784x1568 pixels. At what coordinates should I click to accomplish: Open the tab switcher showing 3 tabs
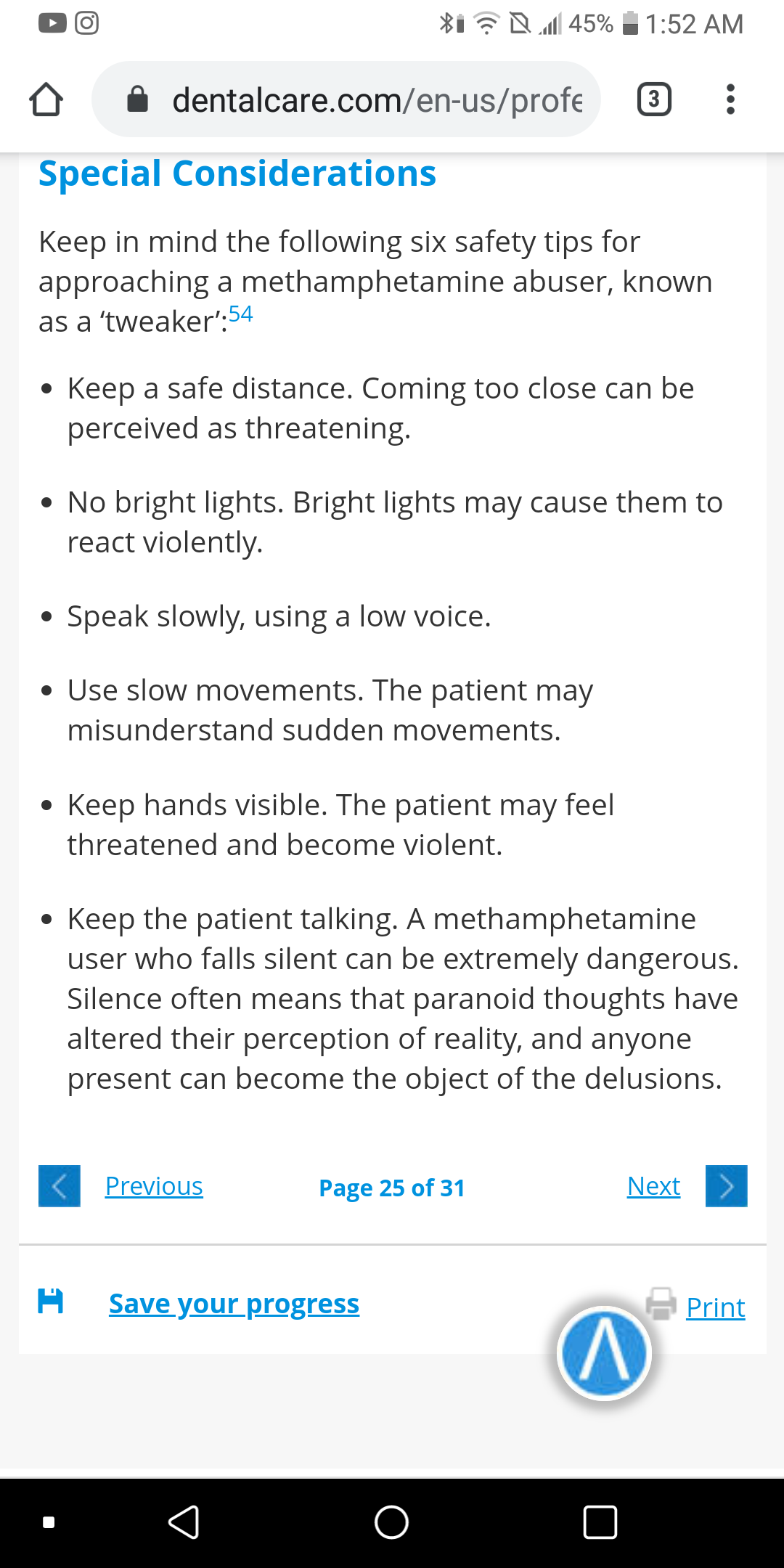point(654,99)
